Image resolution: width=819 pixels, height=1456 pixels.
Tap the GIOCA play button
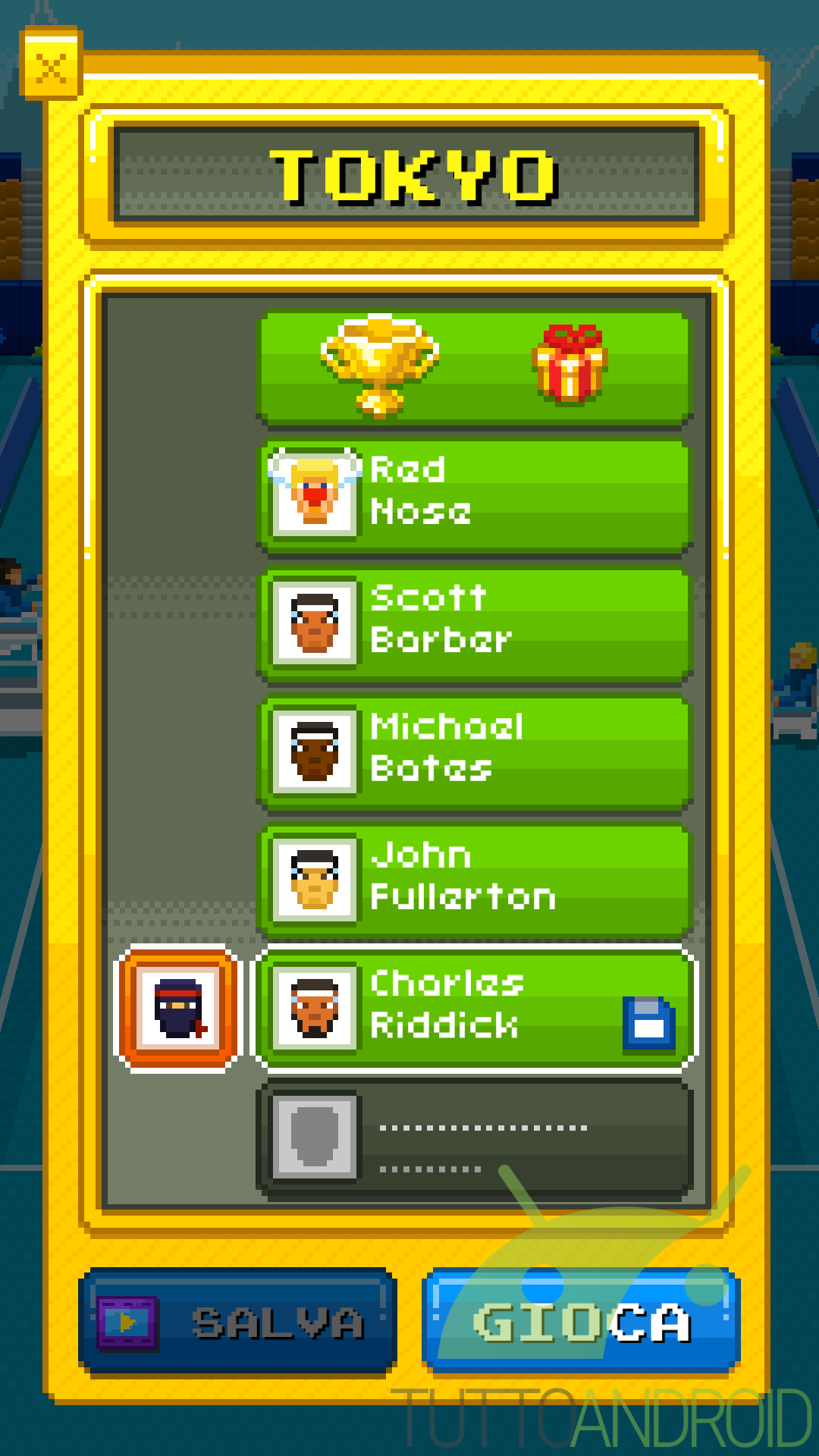click(x=581, y=1322)
